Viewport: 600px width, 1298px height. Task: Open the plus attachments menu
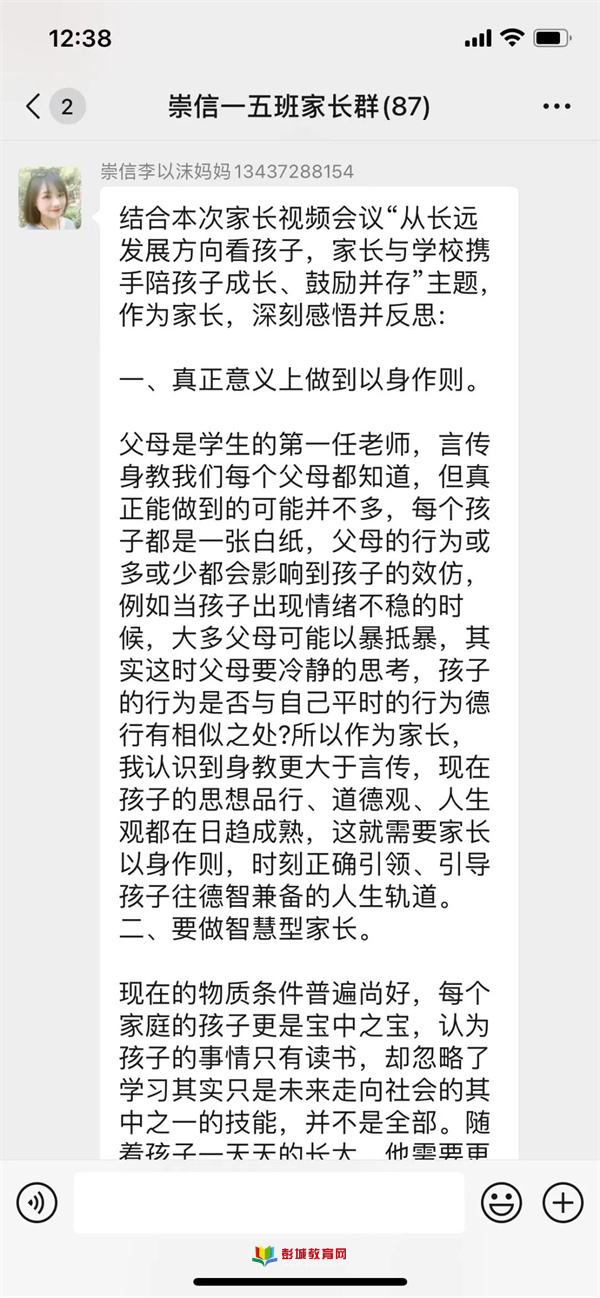(x=563, y=1203)
